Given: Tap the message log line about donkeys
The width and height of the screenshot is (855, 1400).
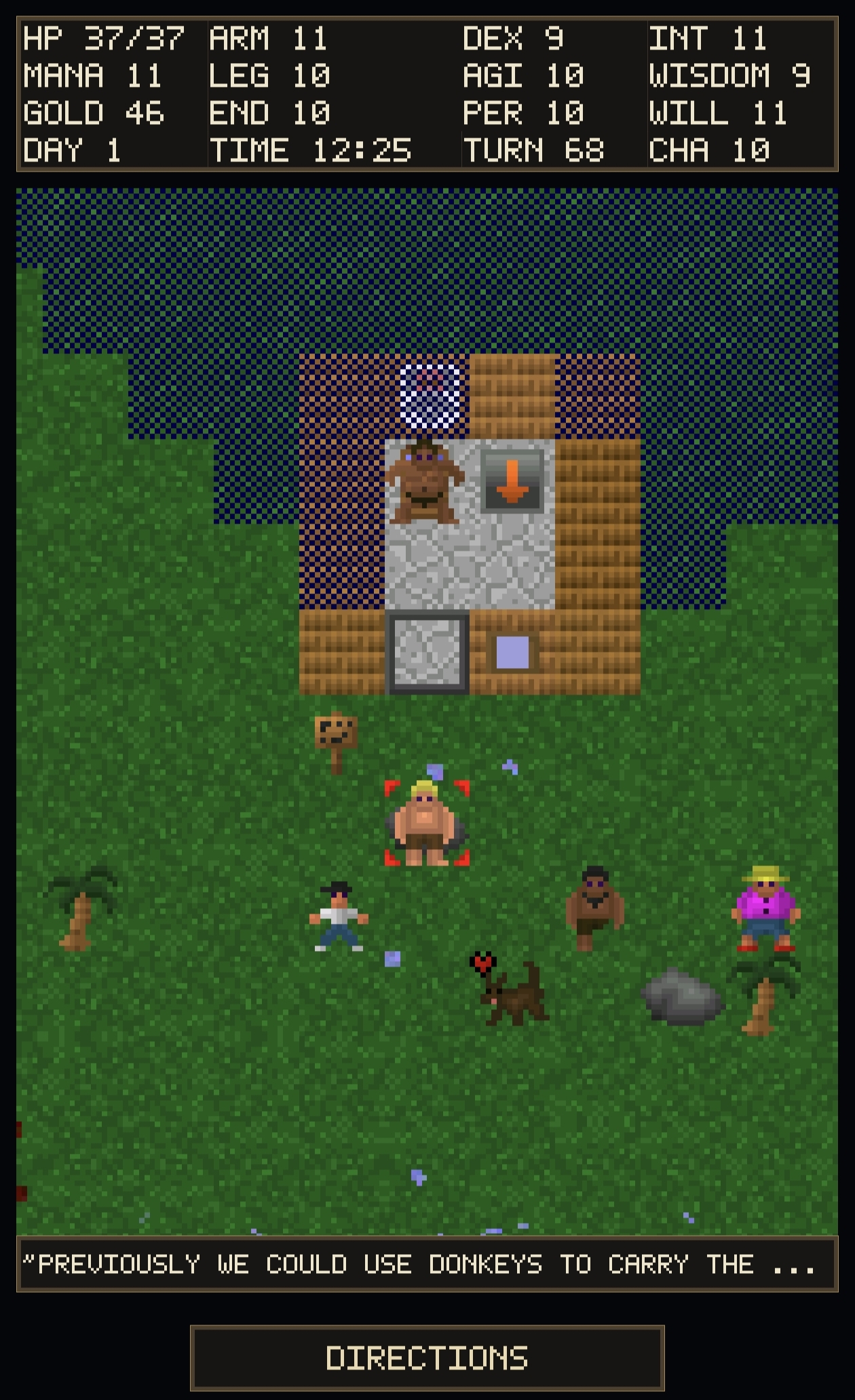Looking at the screenshot, I should click(x=427, y=1264).
